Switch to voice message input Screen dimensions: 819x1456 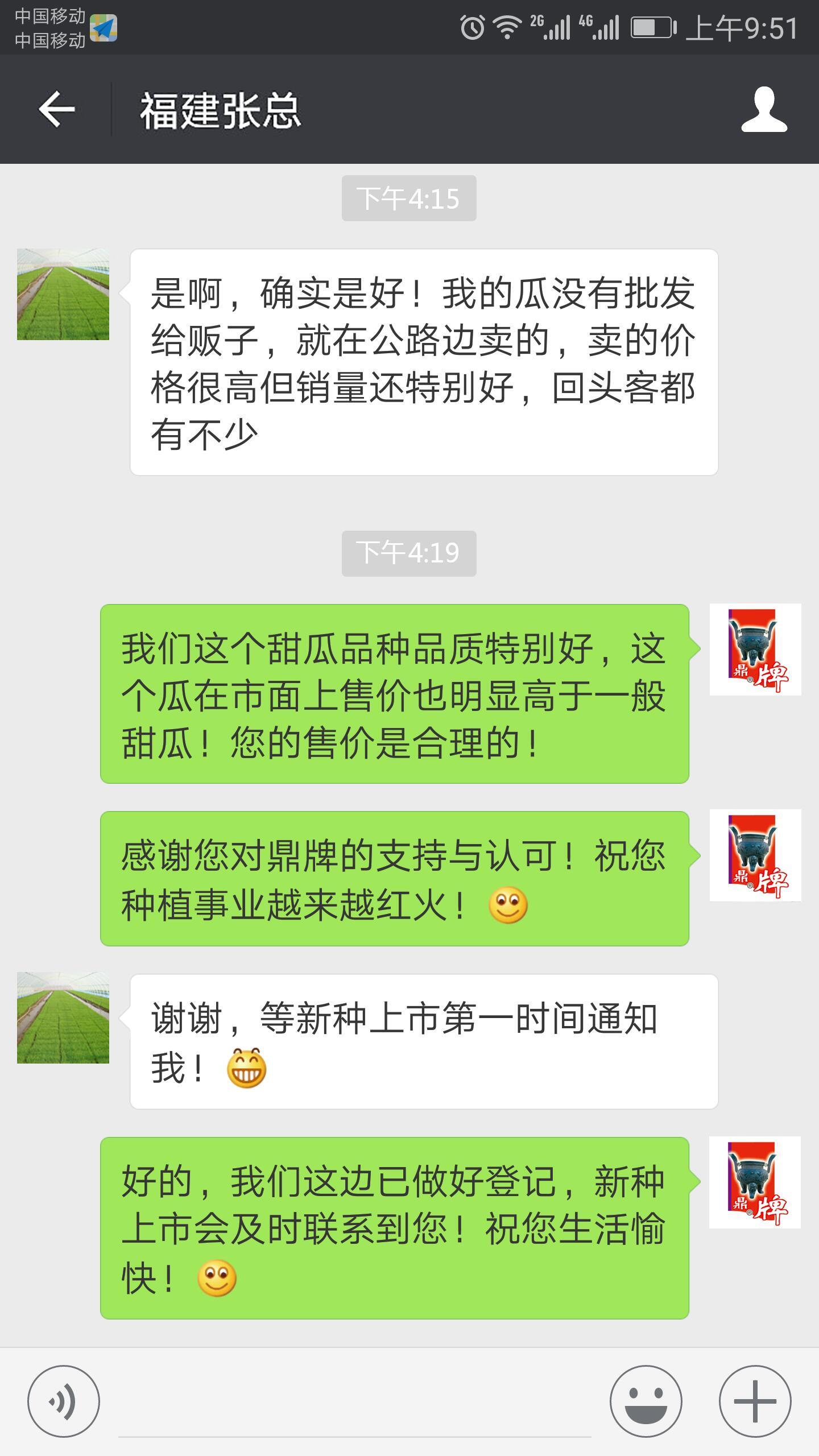tap(63, 1401)
